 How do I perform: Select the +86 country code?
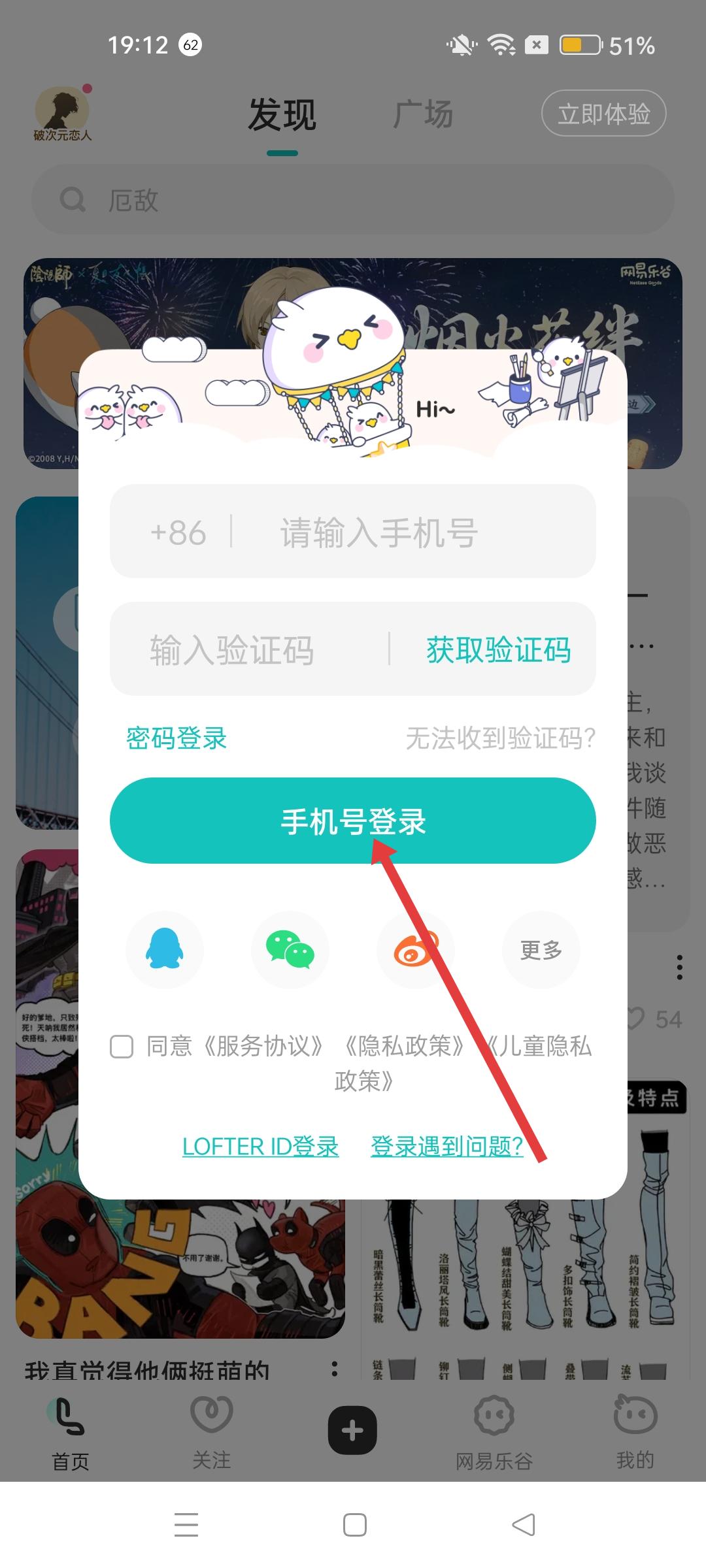pos(178,532)
